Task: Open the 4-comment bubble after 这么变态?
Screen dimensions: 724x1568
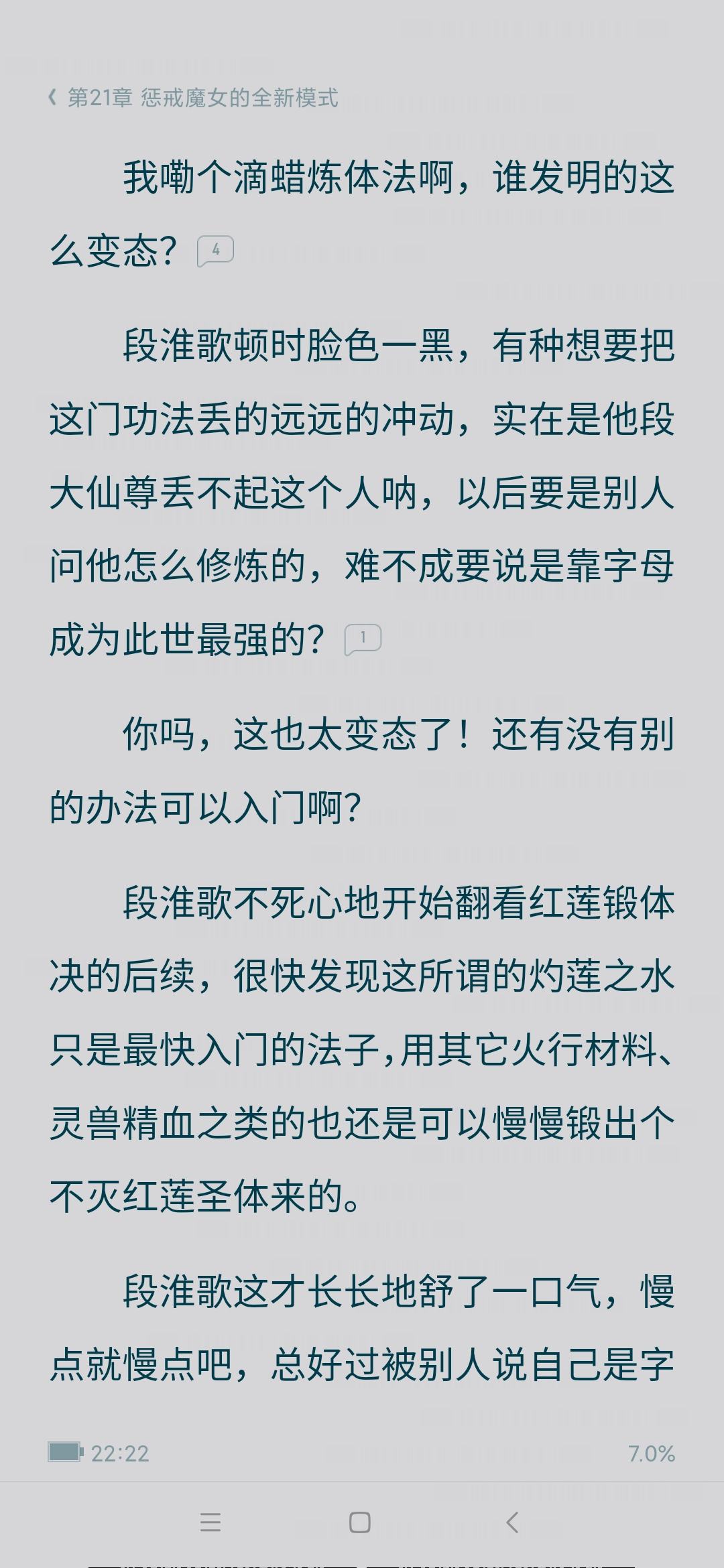Action: coord(215,251)
